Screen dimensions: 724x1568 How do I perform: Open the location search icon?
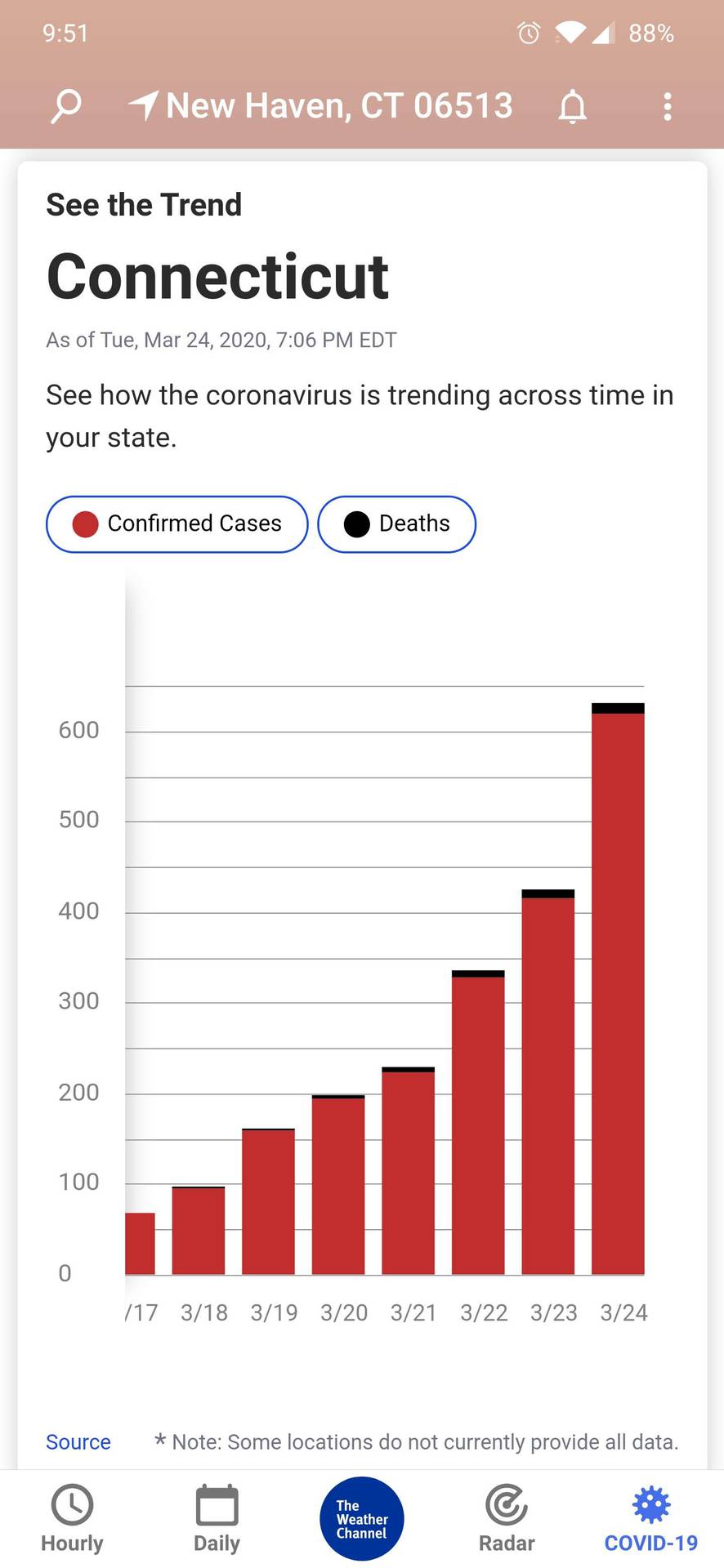[65, 106]
